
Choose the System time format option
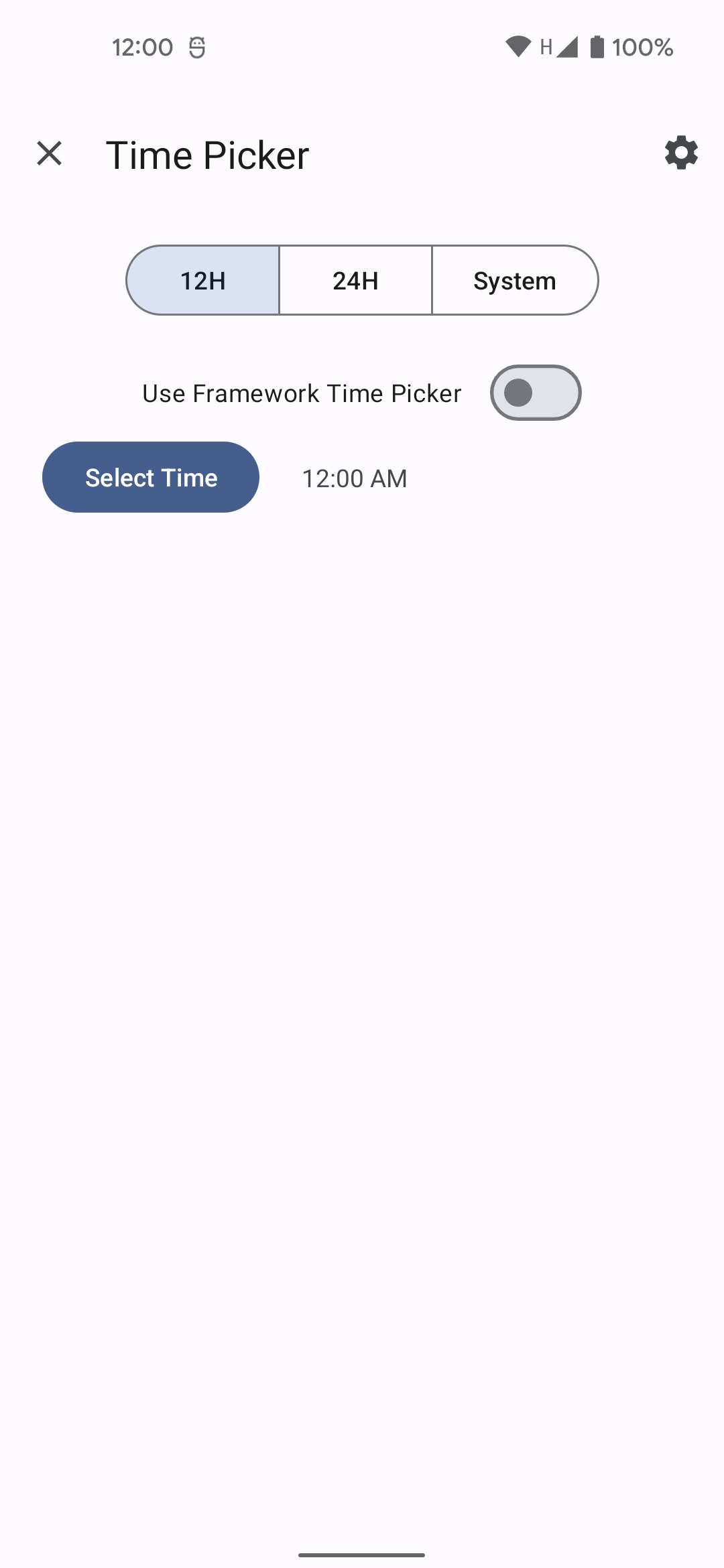(x=514, y=280)
